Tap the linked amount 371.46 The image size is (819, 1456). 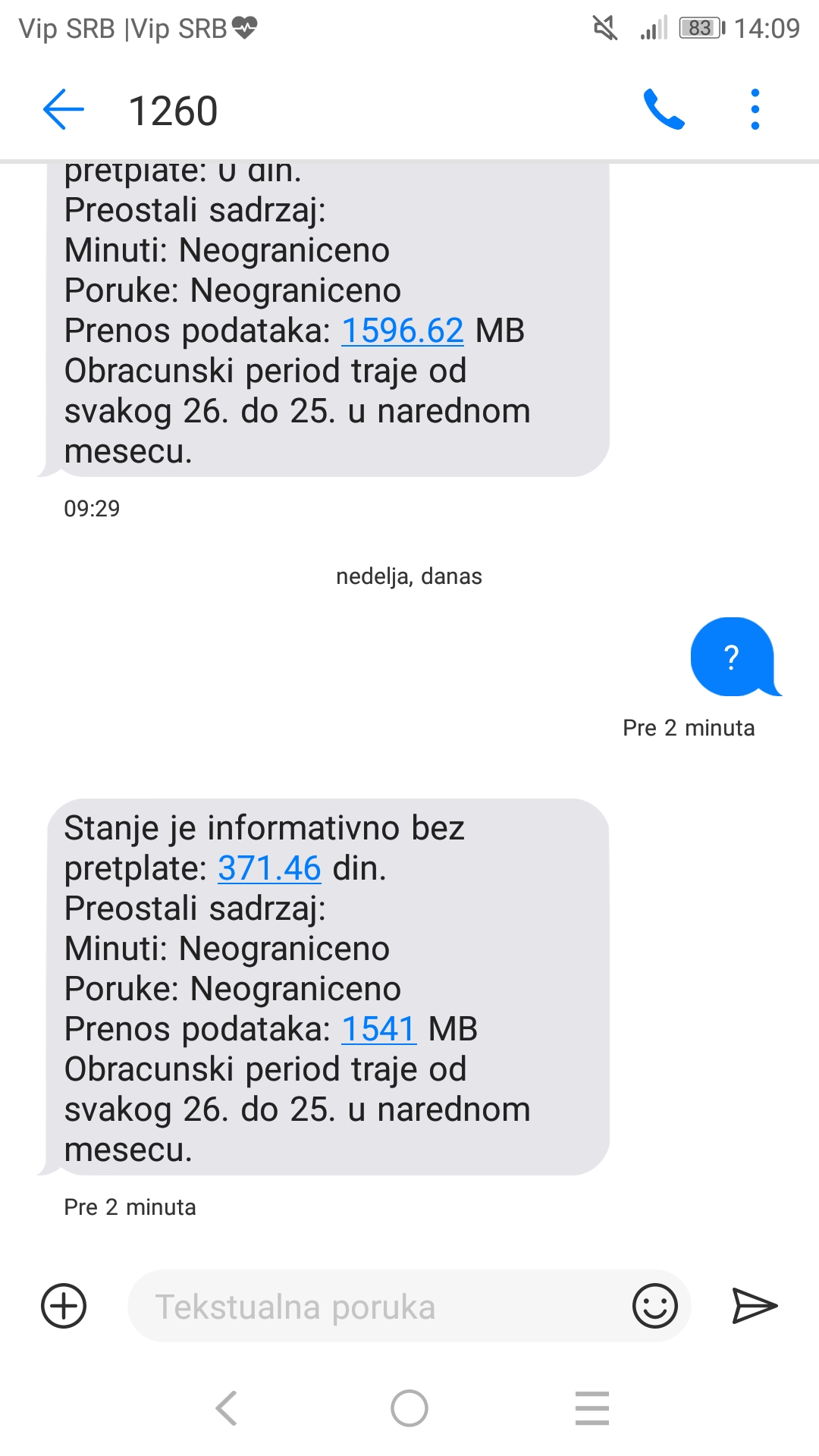(269, 868)
